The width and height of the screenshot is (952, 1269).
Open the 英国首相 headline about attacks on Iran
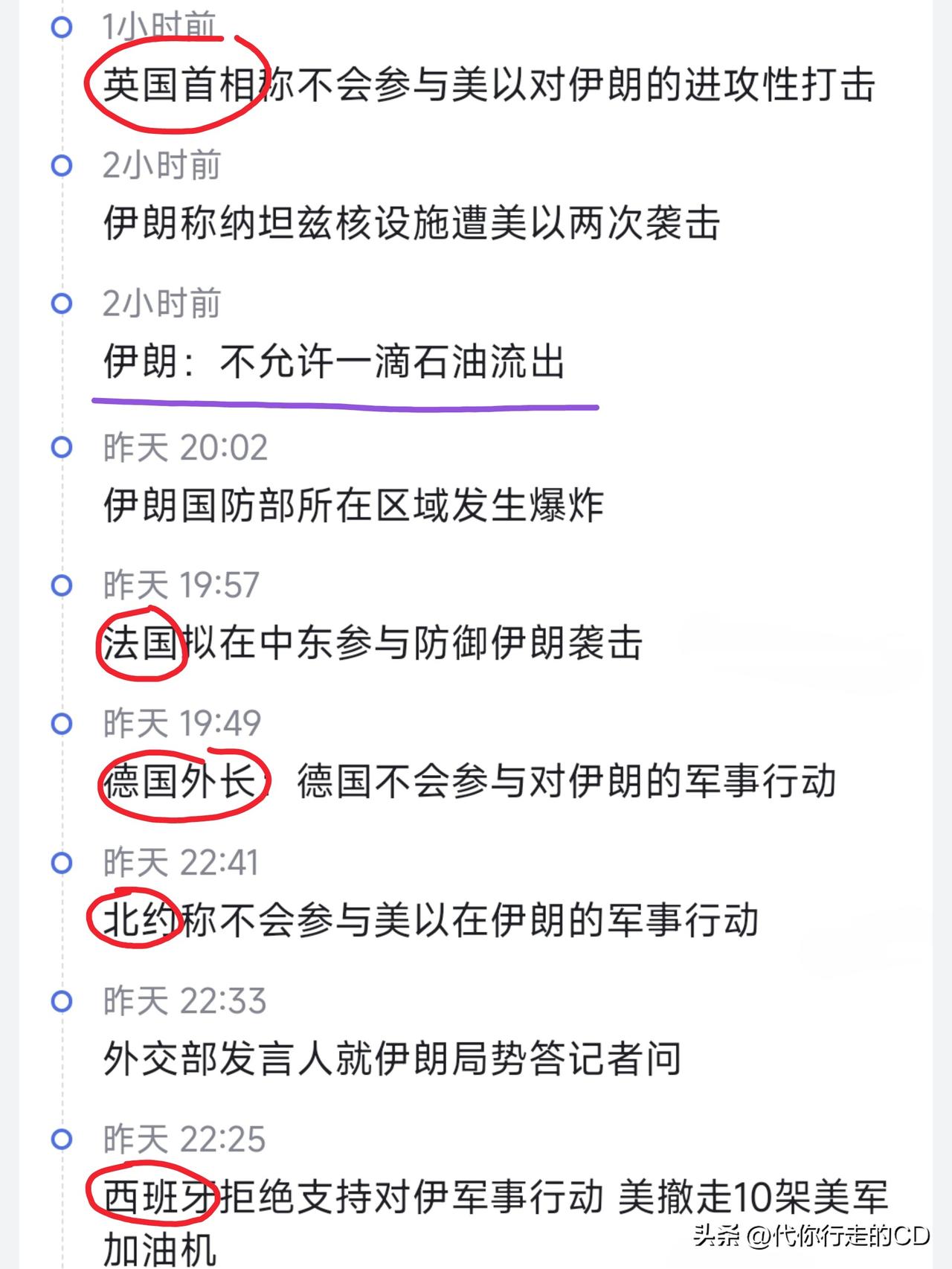(x=491, y=86)
